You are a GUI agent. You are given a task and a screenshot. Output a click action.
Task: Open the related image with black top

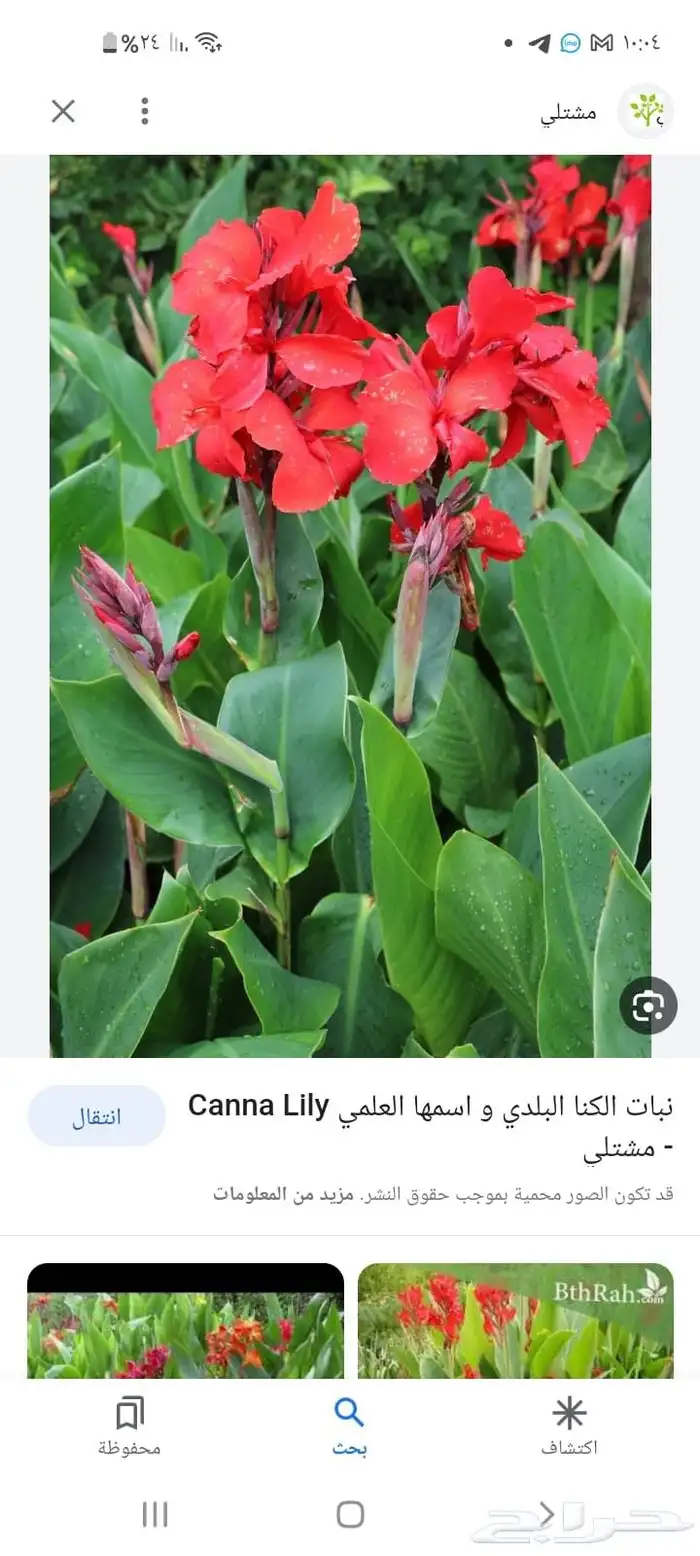[185, 1320]
